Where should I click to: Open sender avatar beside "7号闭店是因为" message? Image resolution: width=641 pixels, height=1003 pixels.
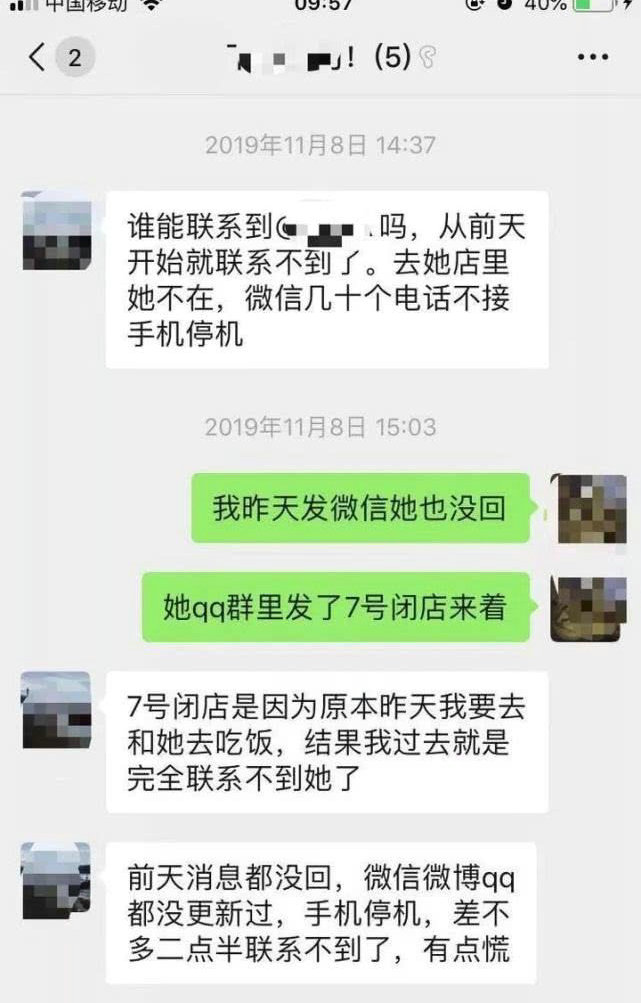[x=56, y=710]
